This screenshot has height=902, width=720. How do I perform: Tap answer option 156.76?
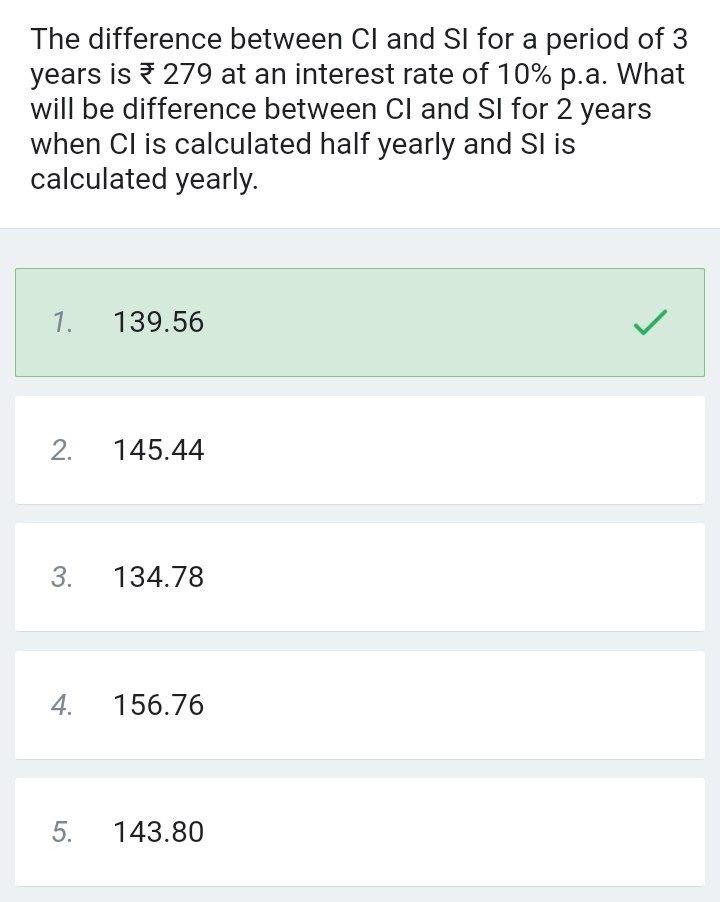pos(359,705)
